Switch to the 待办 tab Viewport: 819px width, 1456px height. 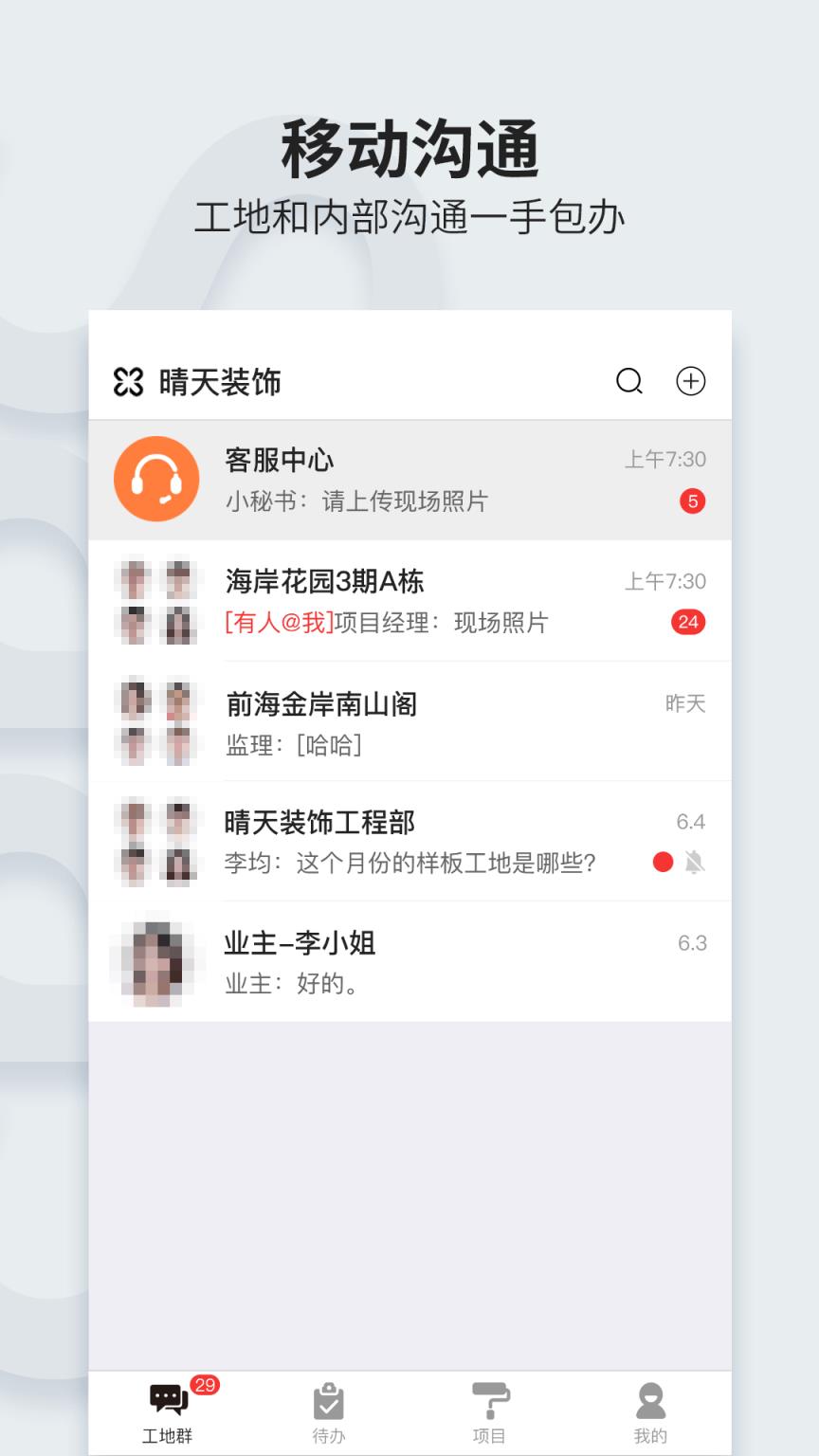pos(328,1412)
